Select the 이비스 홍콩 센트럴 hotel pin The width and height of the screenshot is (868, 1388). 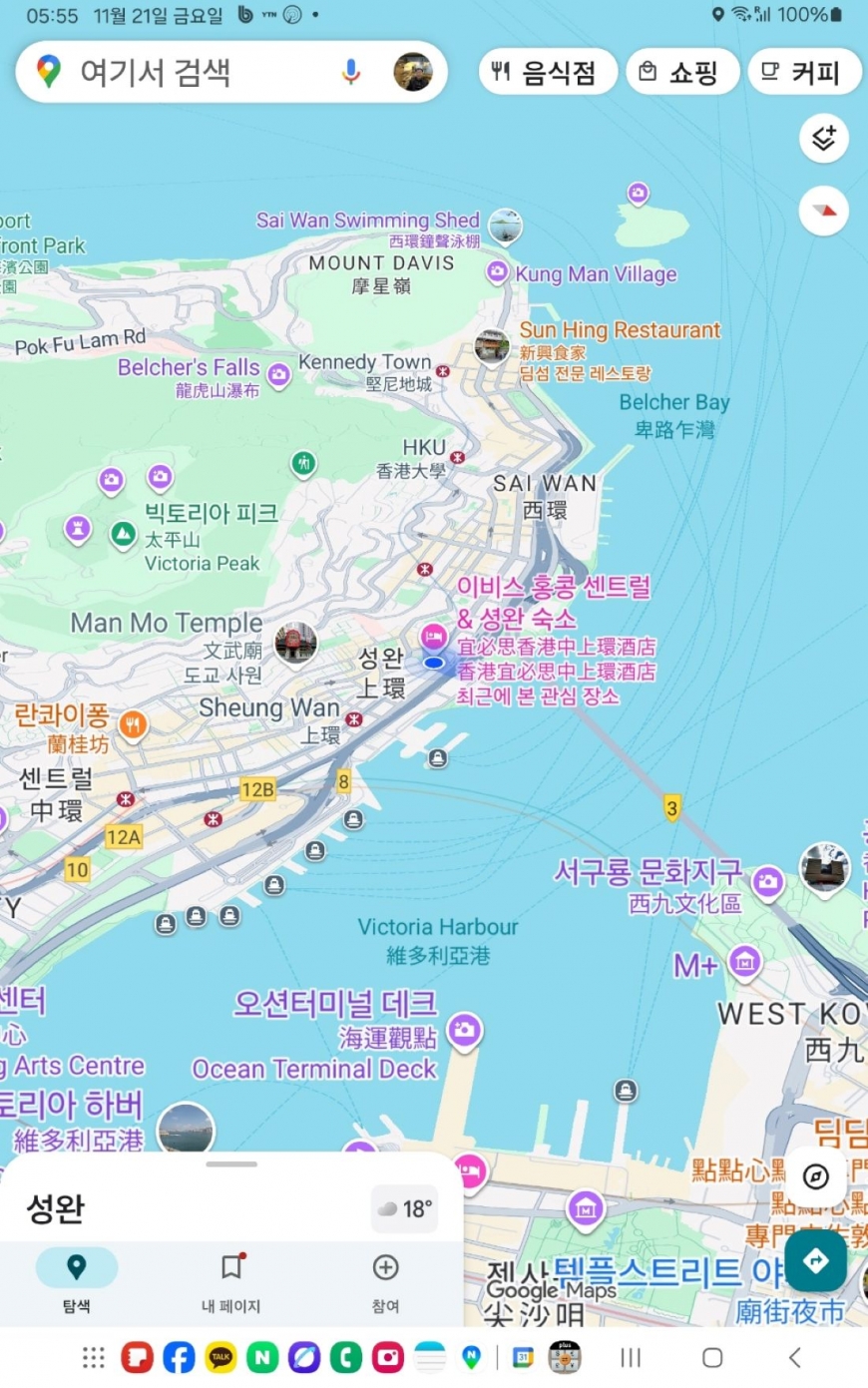click(x=433, y=636)
